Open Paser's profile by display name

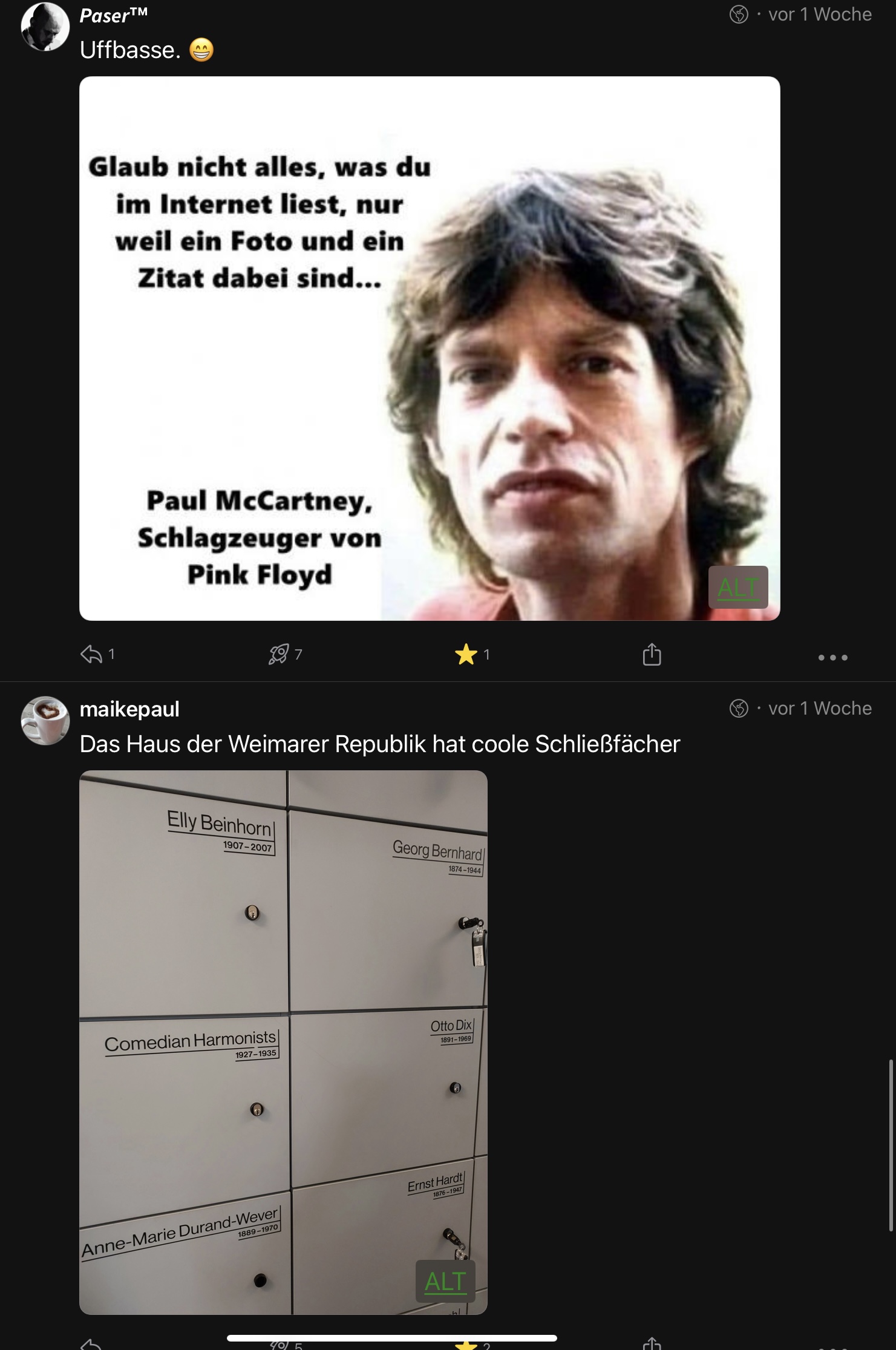click(x=113, y=15)
